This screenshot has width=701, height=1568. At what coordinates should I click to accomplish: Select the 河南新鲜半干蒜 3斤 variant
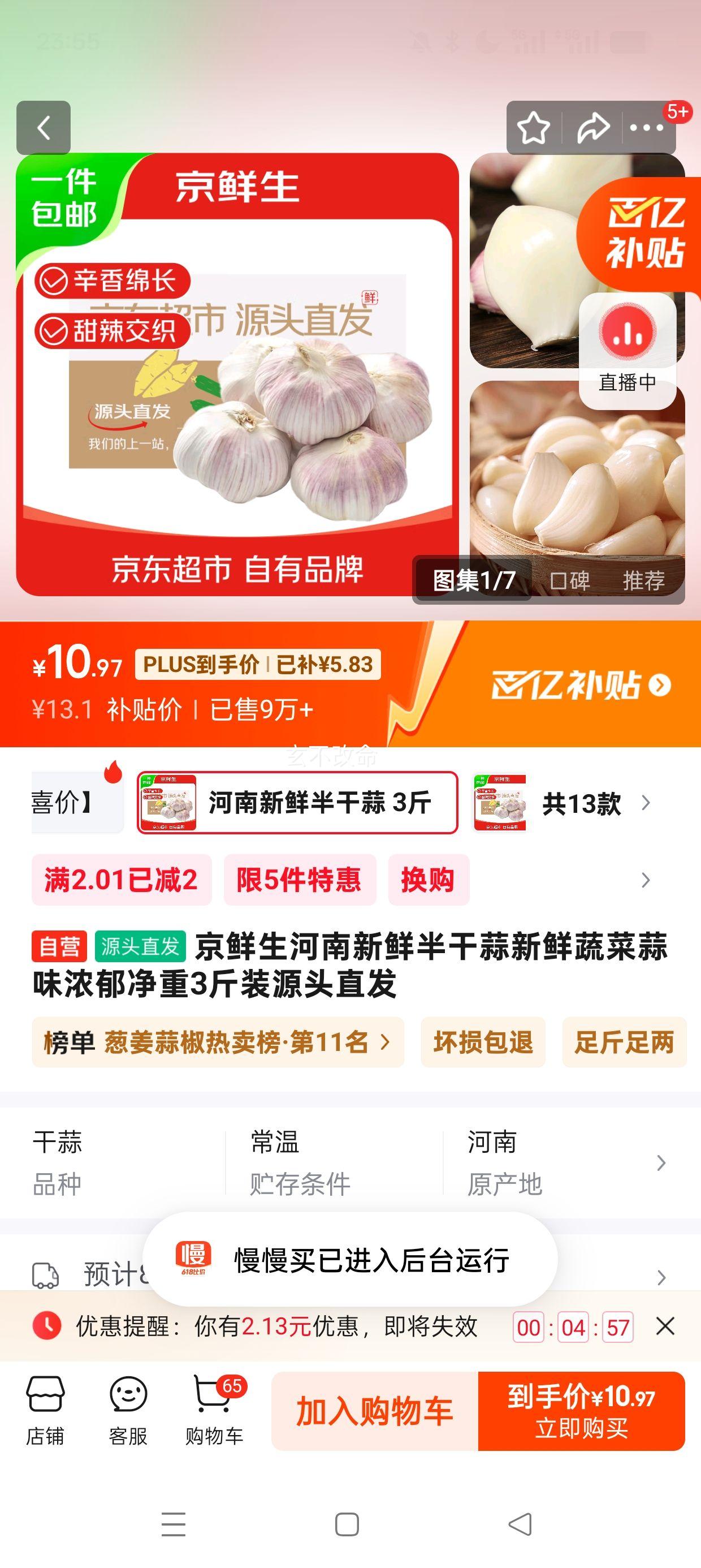click(x=298, y=803)
